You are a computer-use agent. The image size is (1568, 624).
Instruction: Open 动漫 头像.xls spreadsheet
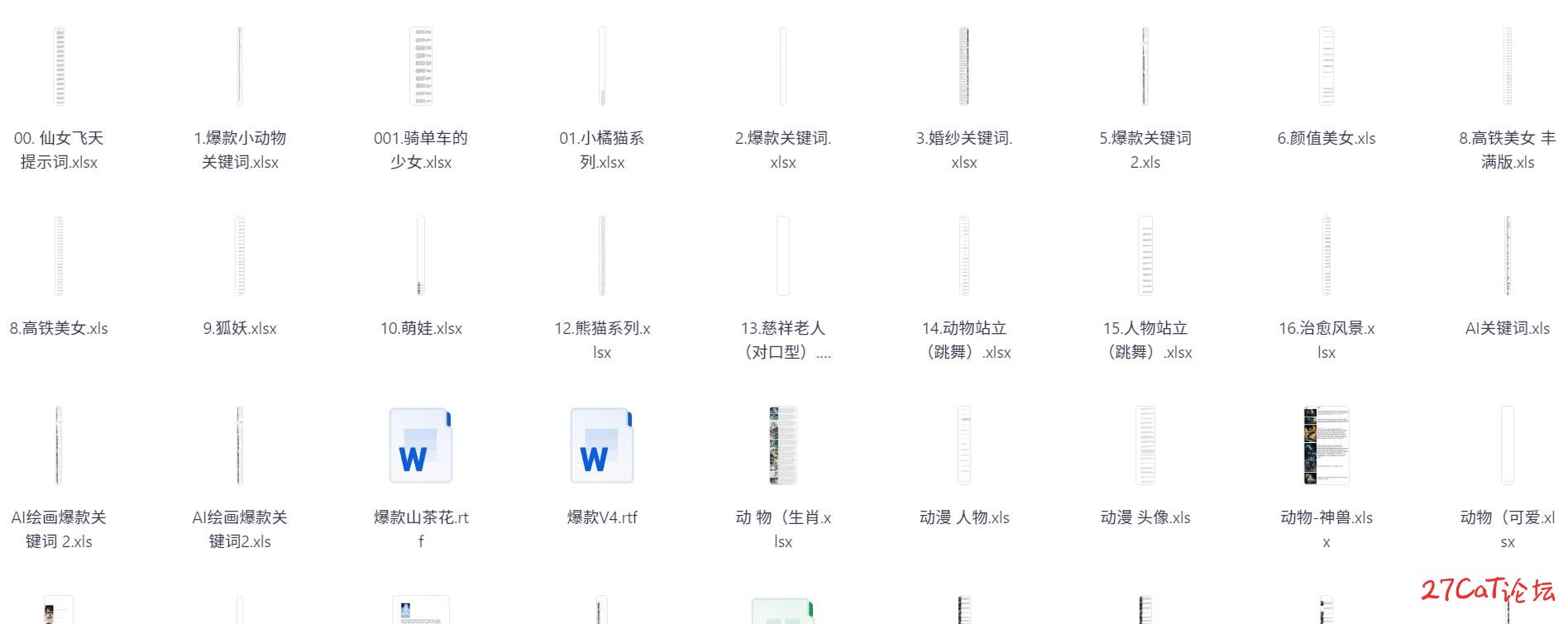tap(1145, 445)
